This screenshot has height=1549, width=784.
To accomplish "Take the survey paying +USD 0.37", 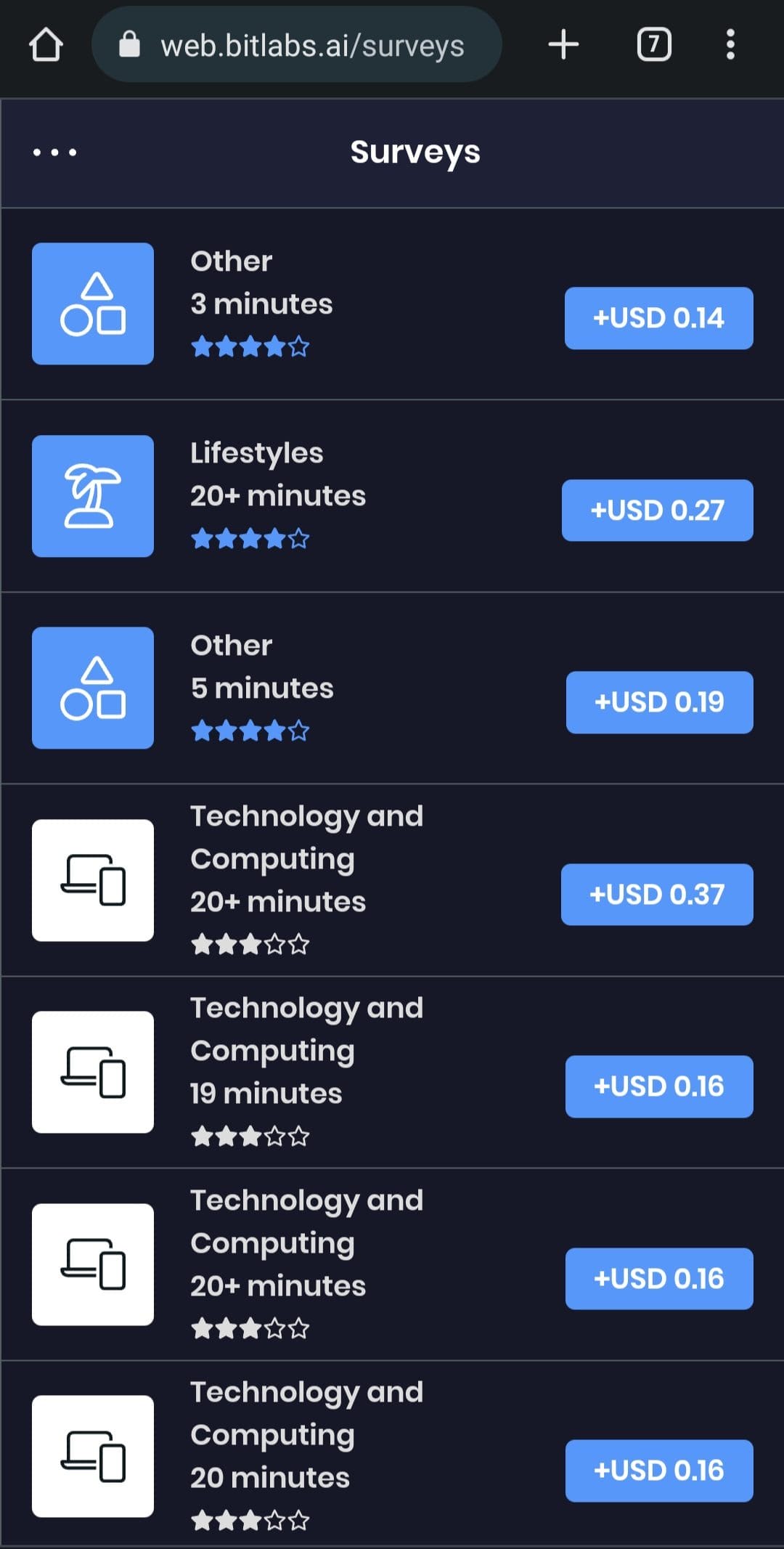I will (x=657, y=895).
